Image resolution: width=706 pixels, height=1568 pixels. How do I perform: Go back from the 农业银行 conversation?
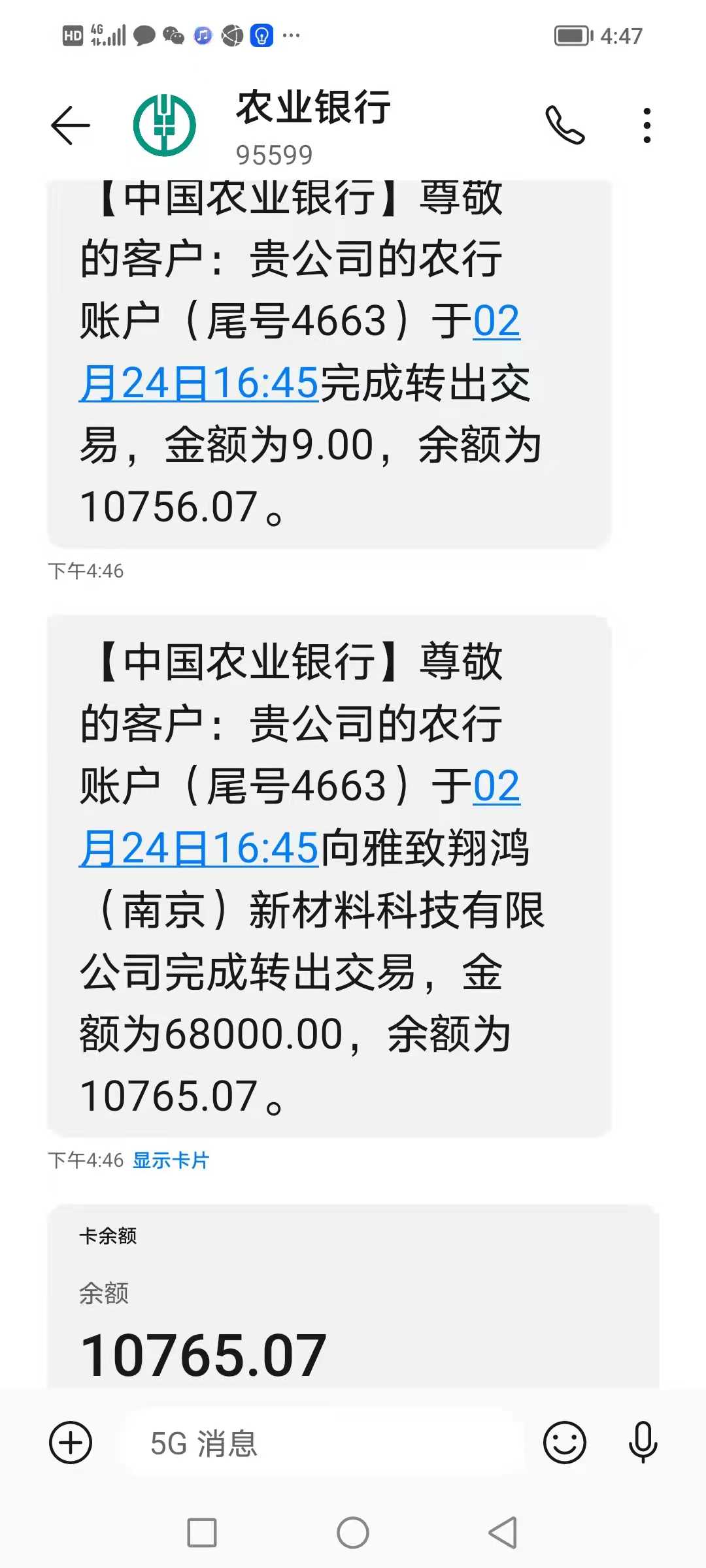[x=71, y=125]
